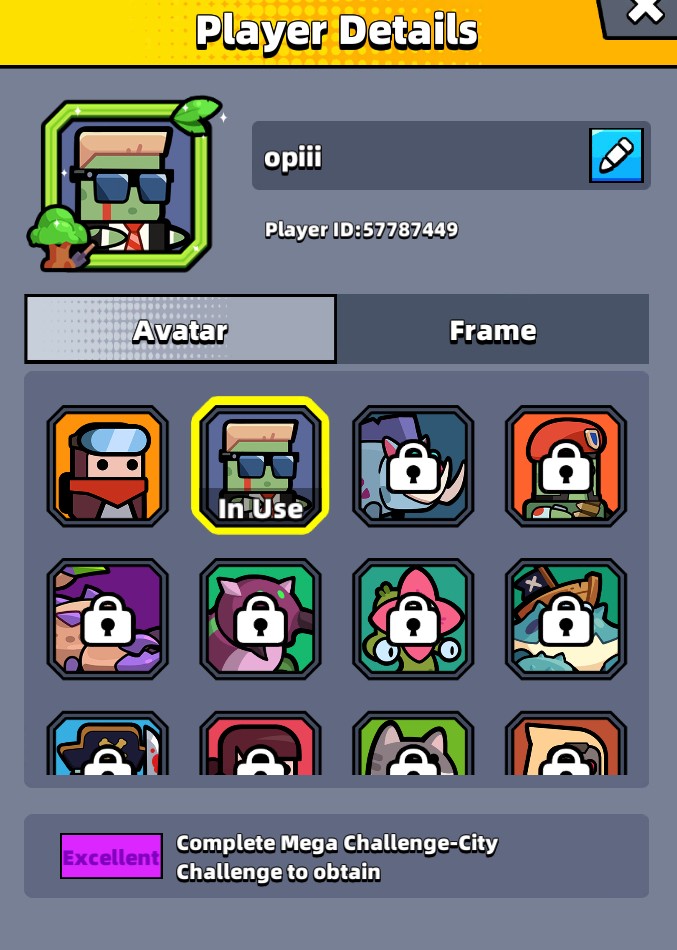The image size is (677, 950).
Task: Tap the locked red-beret soldier avatar
Action: [566, 466]
